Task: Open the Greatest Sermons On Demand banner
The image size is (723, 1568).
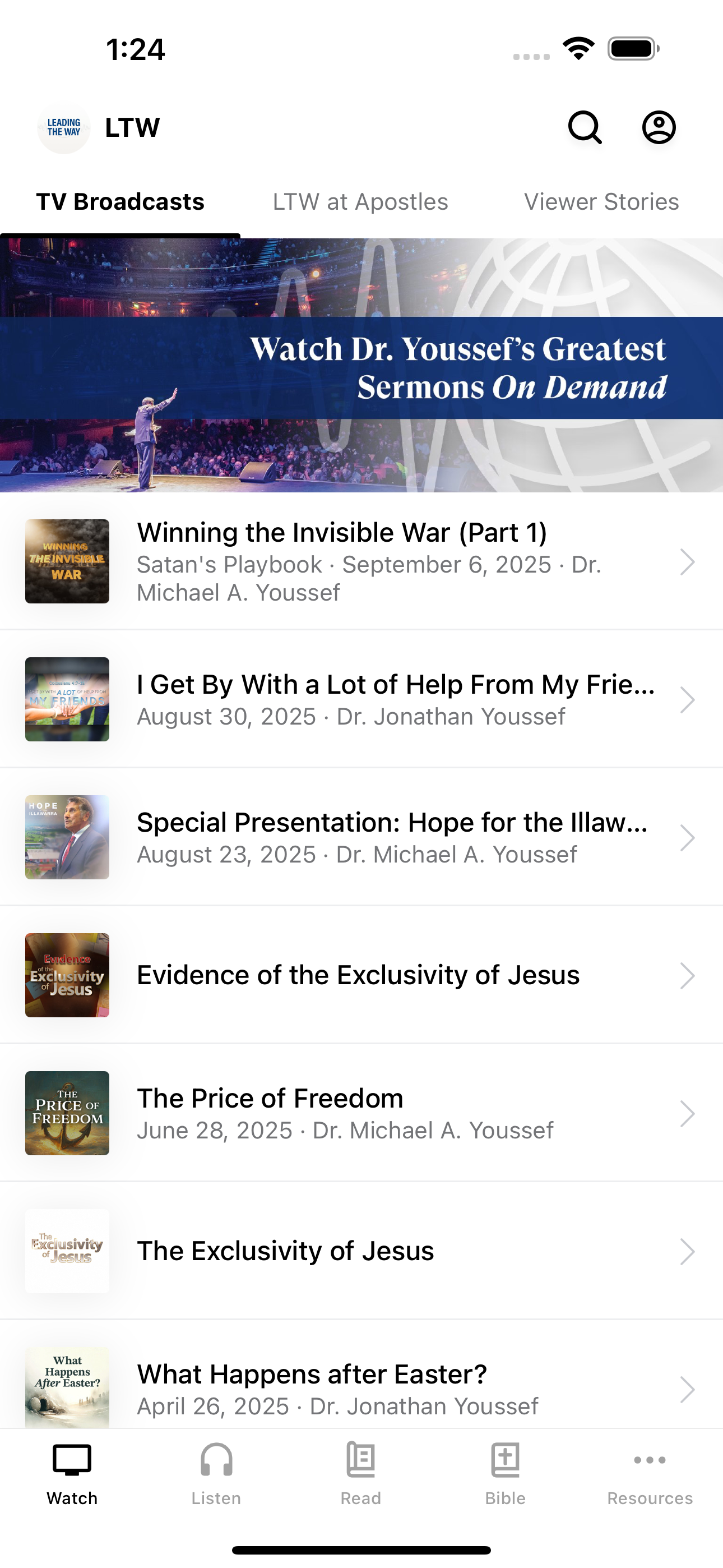Action: click(x=361, y=365)
